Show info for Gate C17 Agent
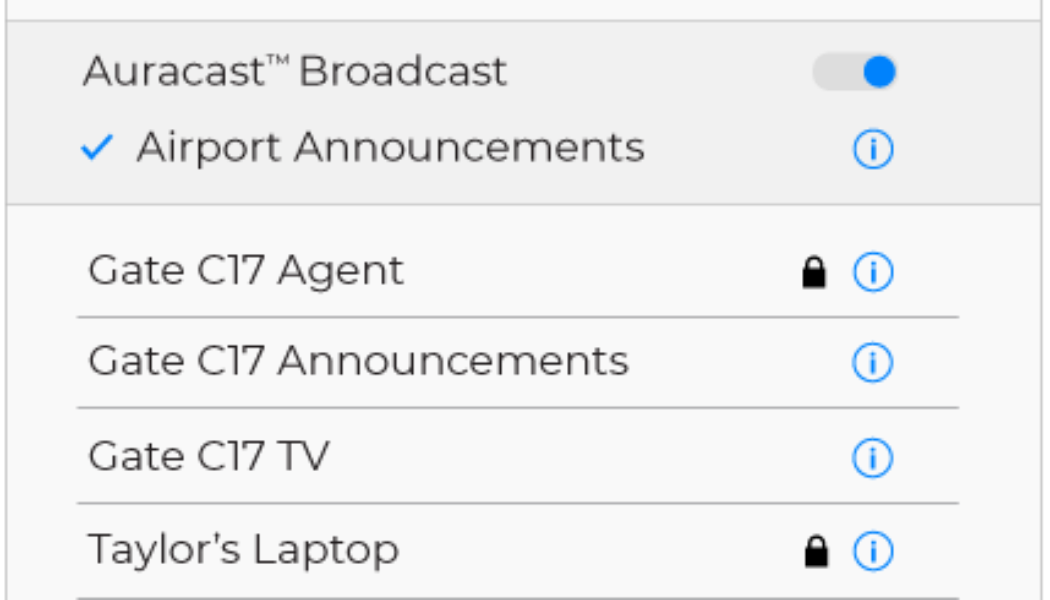Viewport: 1050px width, 600px height. click(x=872, y=272)
